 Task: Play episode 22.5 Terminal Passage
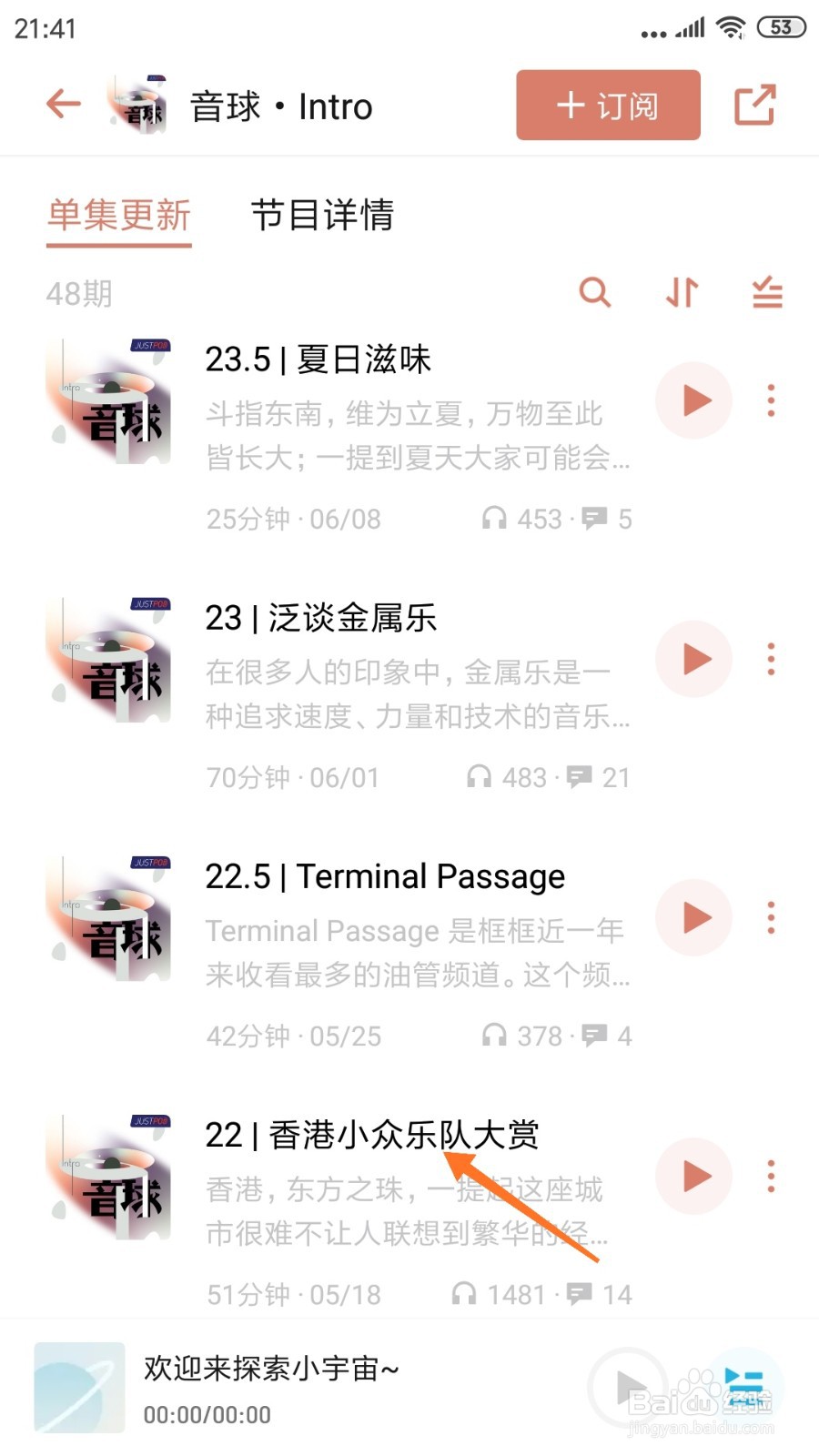coord(693,919)
